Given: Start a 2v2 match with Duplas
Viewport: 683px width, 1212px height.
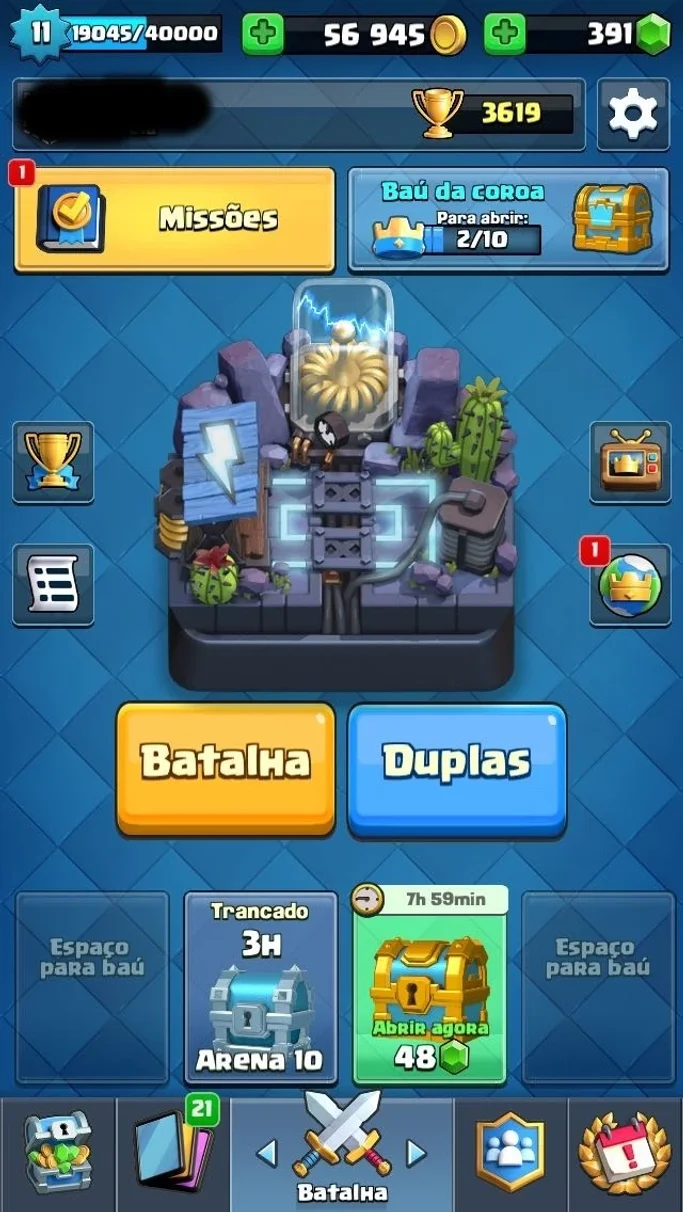Looking at the screenshot, I should pos(457,768).
